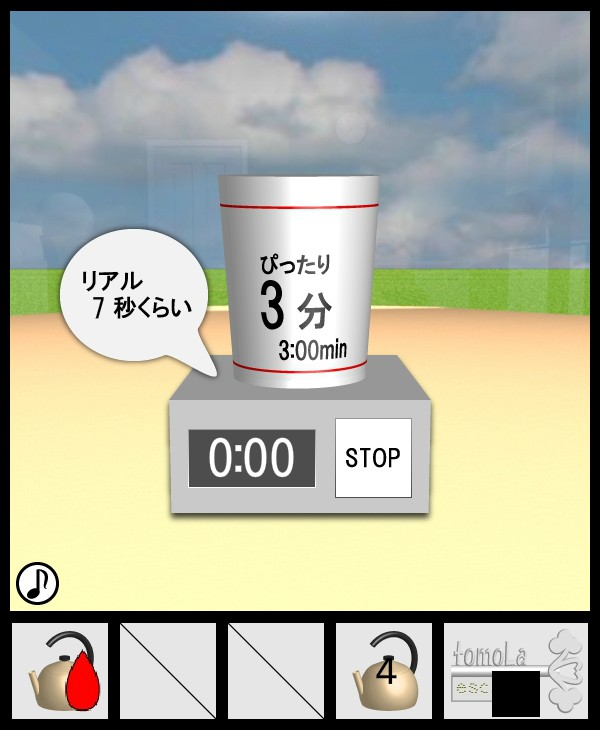Screen dimensions: 600x730
Task: Select the kettle with red flame item
Action: click(60, 671)
